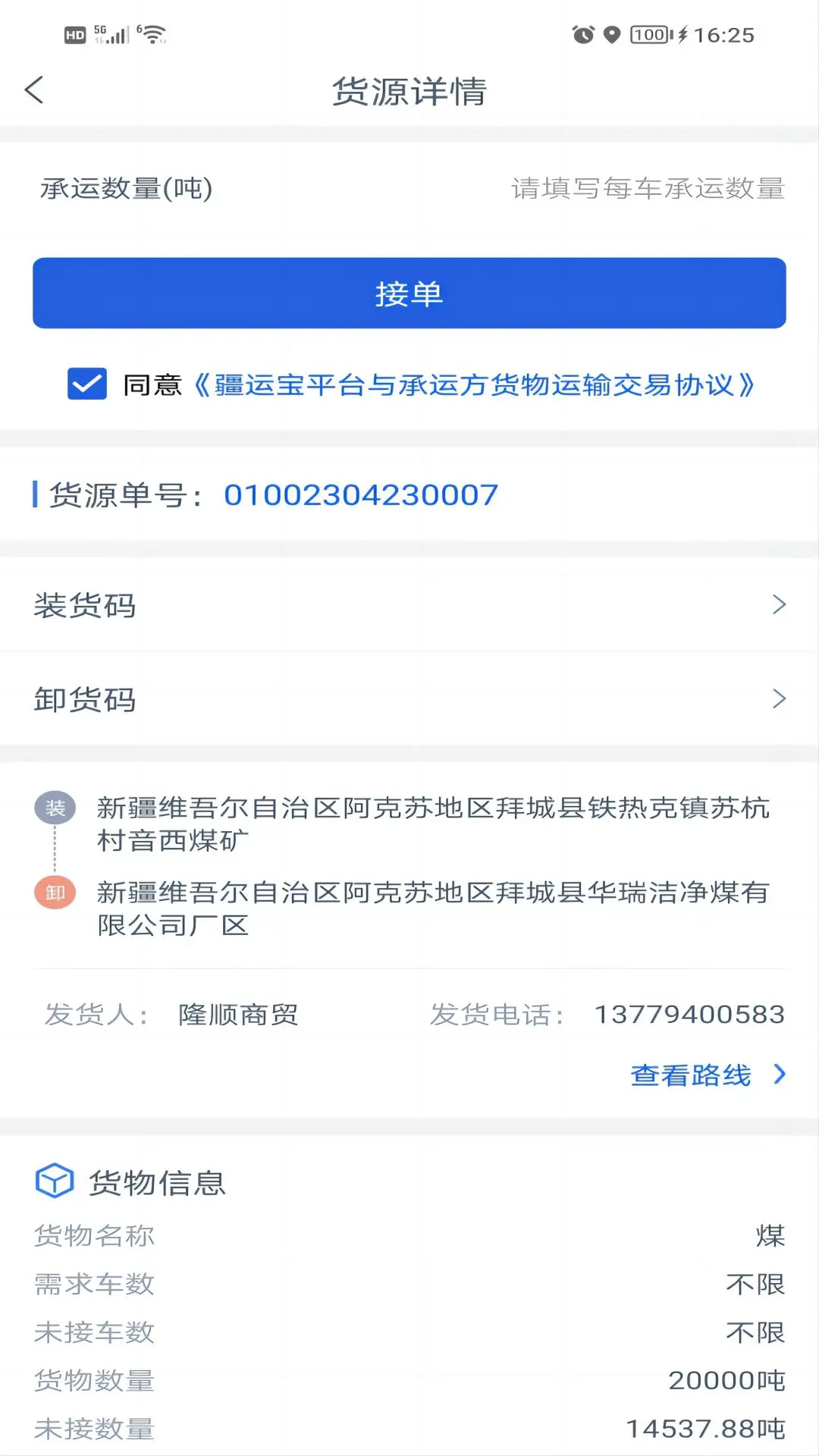Screen dimensions: 819x1456
Task: Tap the shipper phone number 13779400583
Action: (x=689, y=1014)
